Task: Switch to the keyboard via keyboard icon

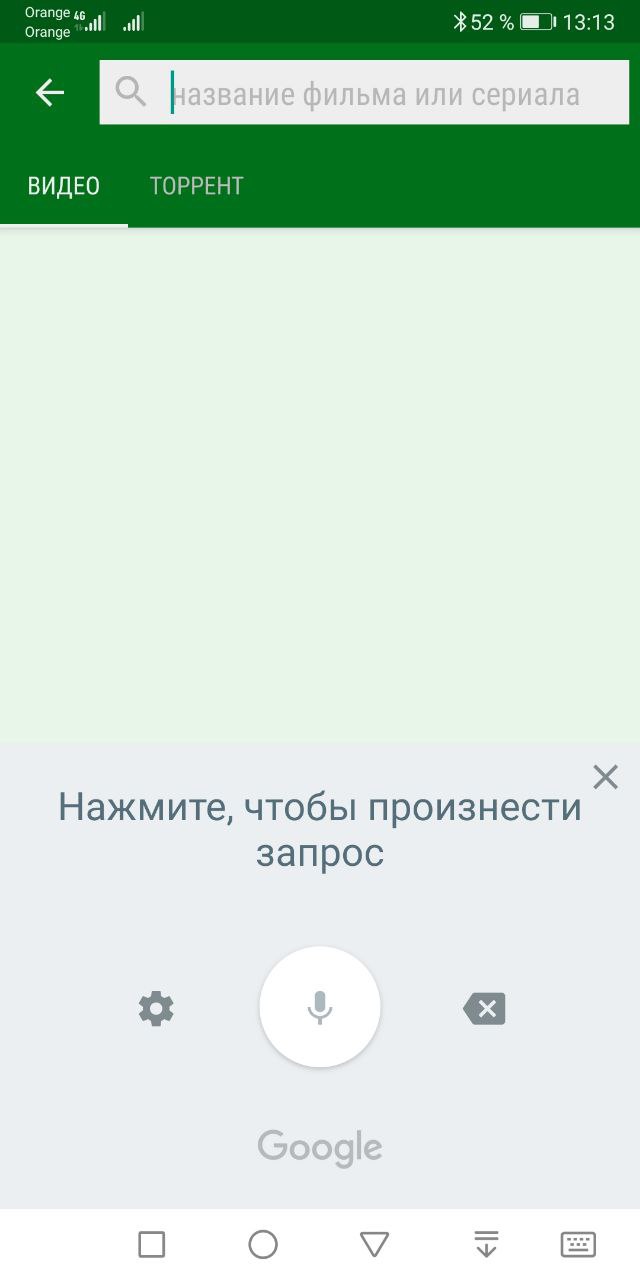Action: tap(578, 1244)
